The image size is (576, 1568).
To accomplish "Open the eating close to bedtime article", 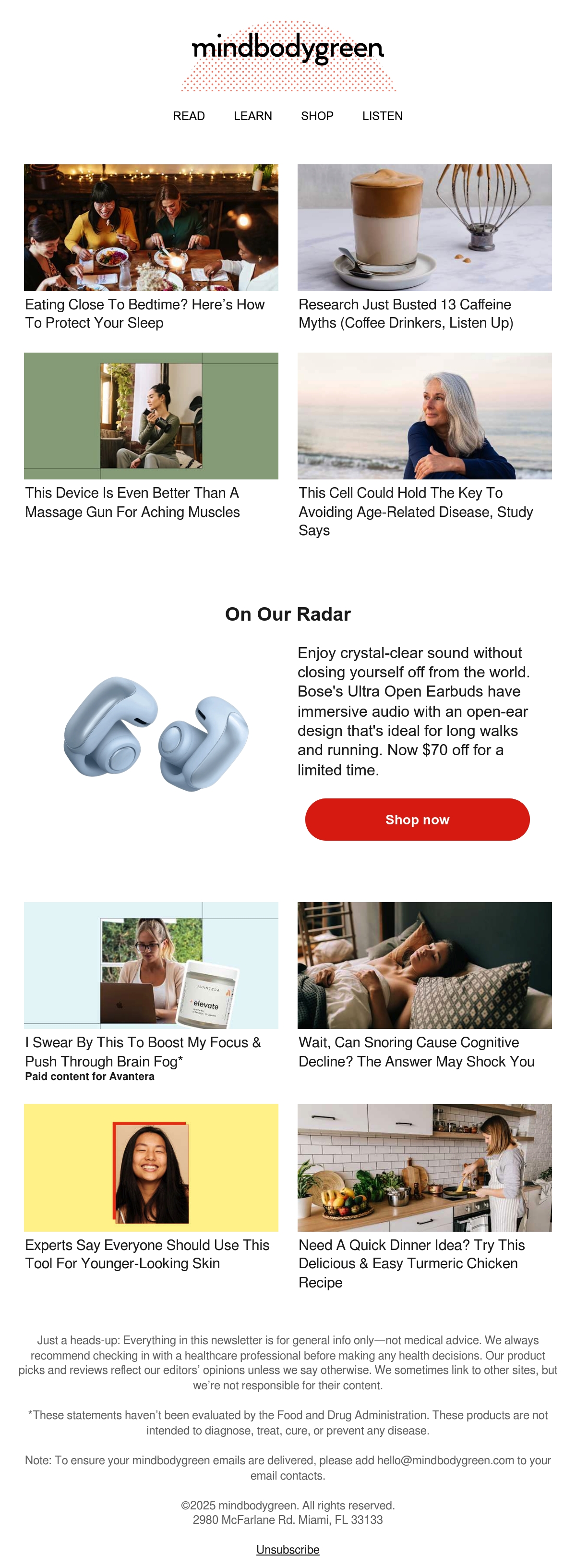I will pos(145,314).
